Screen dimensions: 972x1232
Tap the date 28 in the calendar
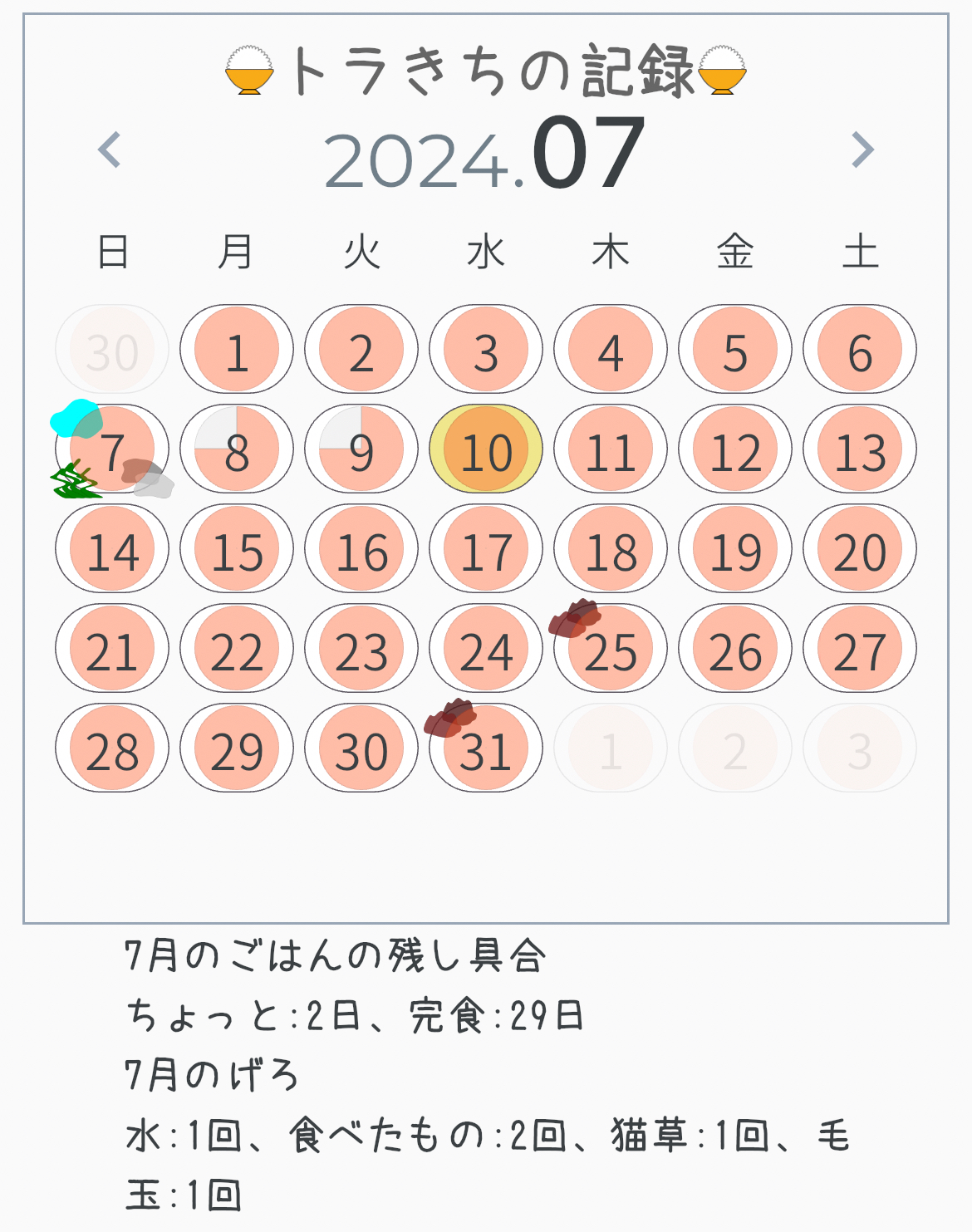coord(112,749)
